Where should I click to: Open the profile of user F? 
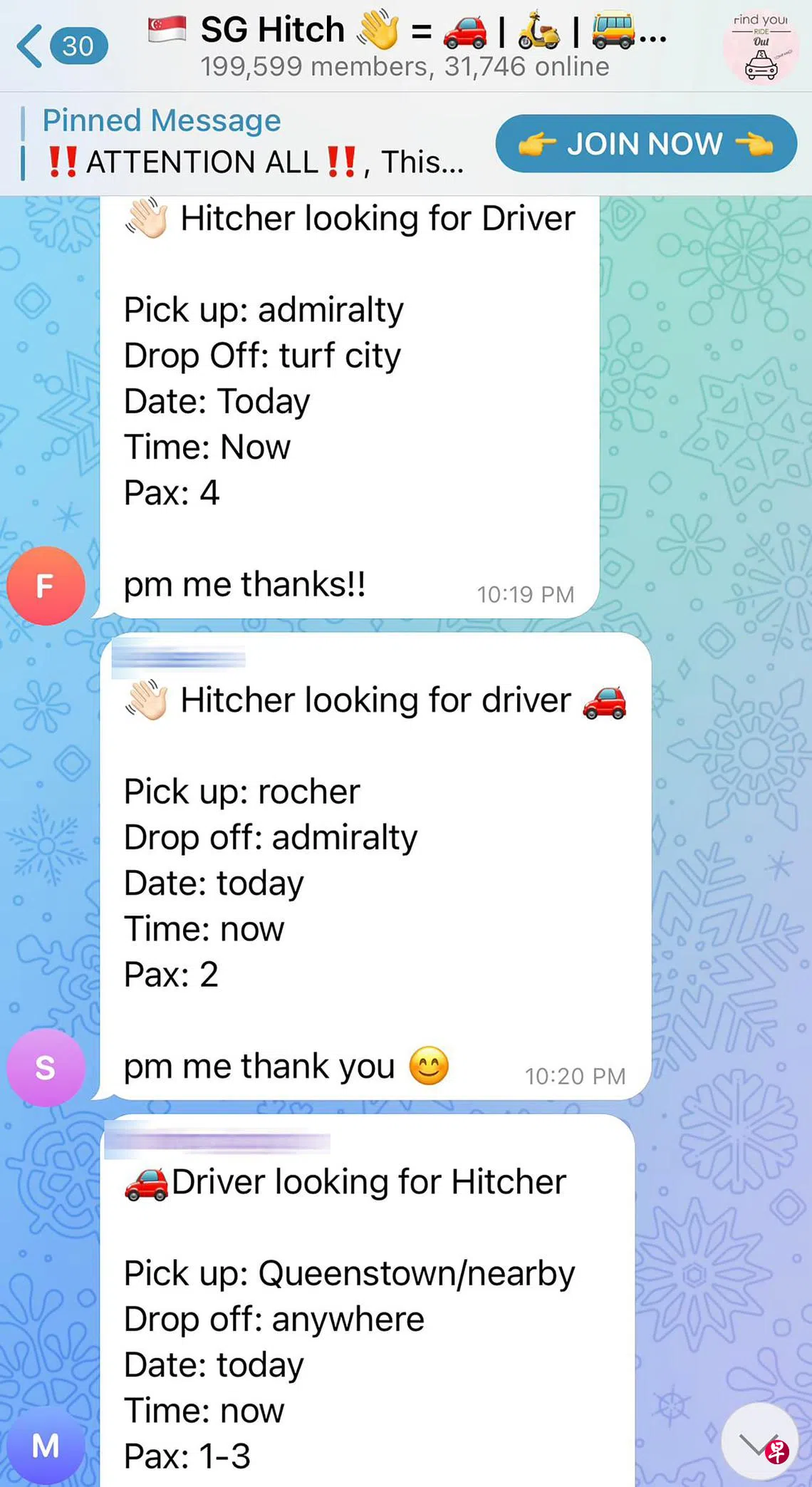click(x=46, y=586)
